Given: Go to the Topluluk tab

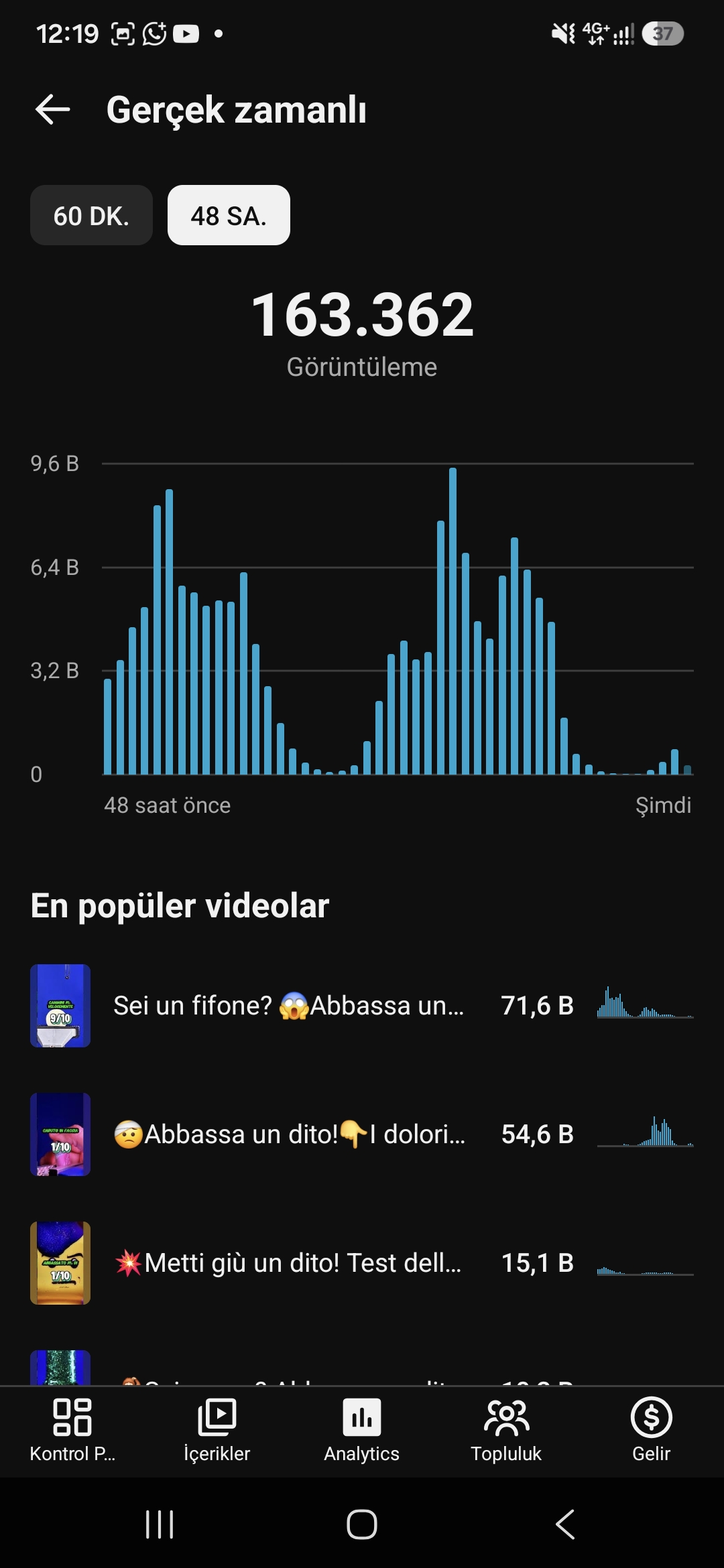Looking at the screenshot, I should pos(507,1431).
